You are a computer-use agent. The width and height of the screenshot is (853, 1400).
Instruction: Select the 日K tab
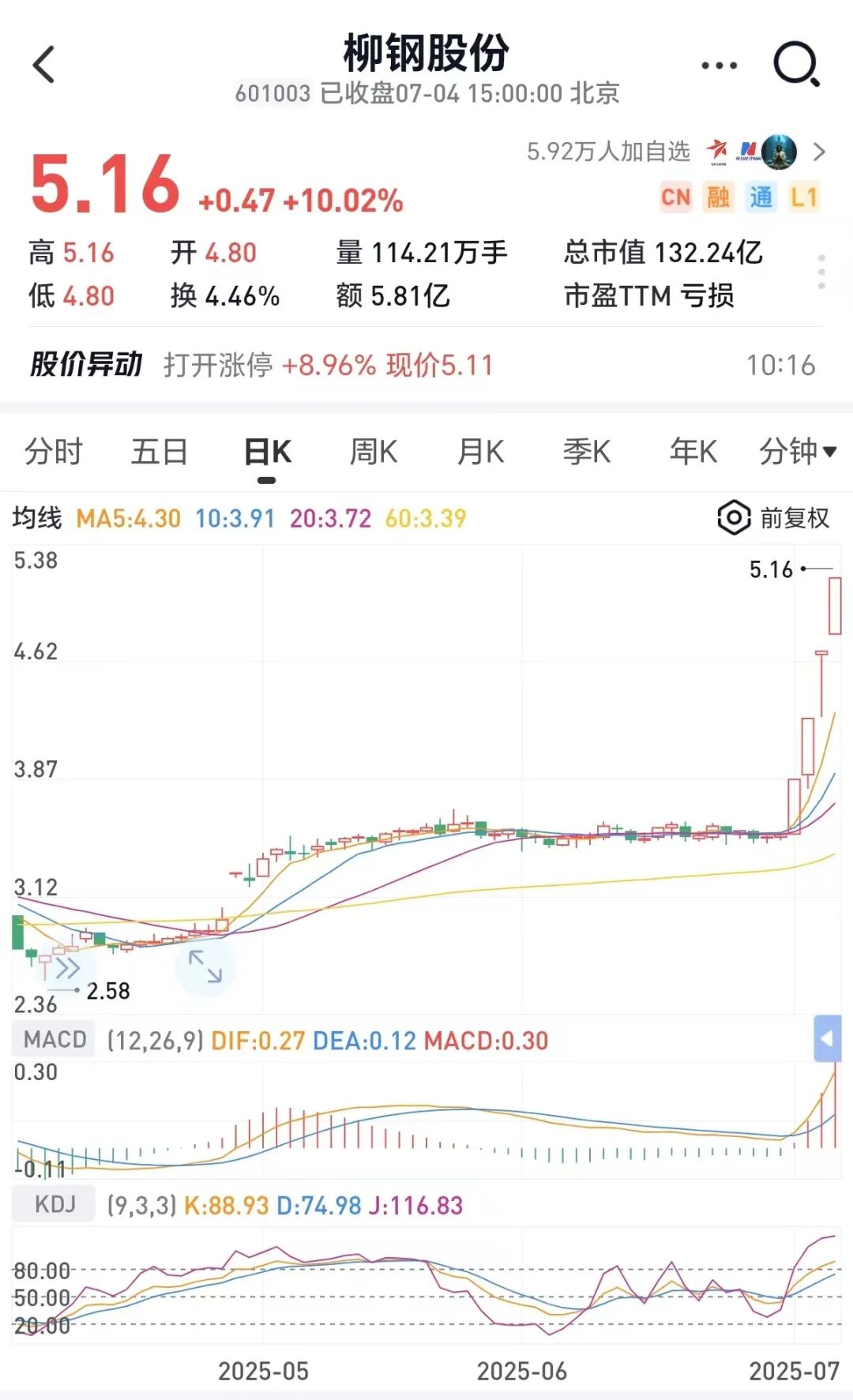[268, 452]
